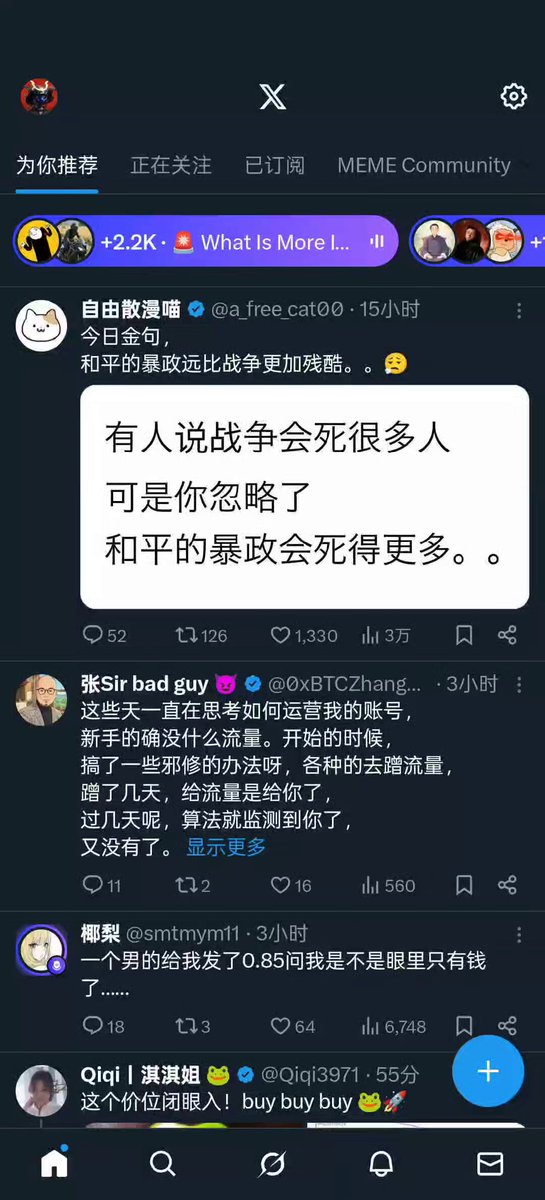The image size is (545, 1200).
Task: Repost the 自由散漫喵 post
Action: click(201, 635)
